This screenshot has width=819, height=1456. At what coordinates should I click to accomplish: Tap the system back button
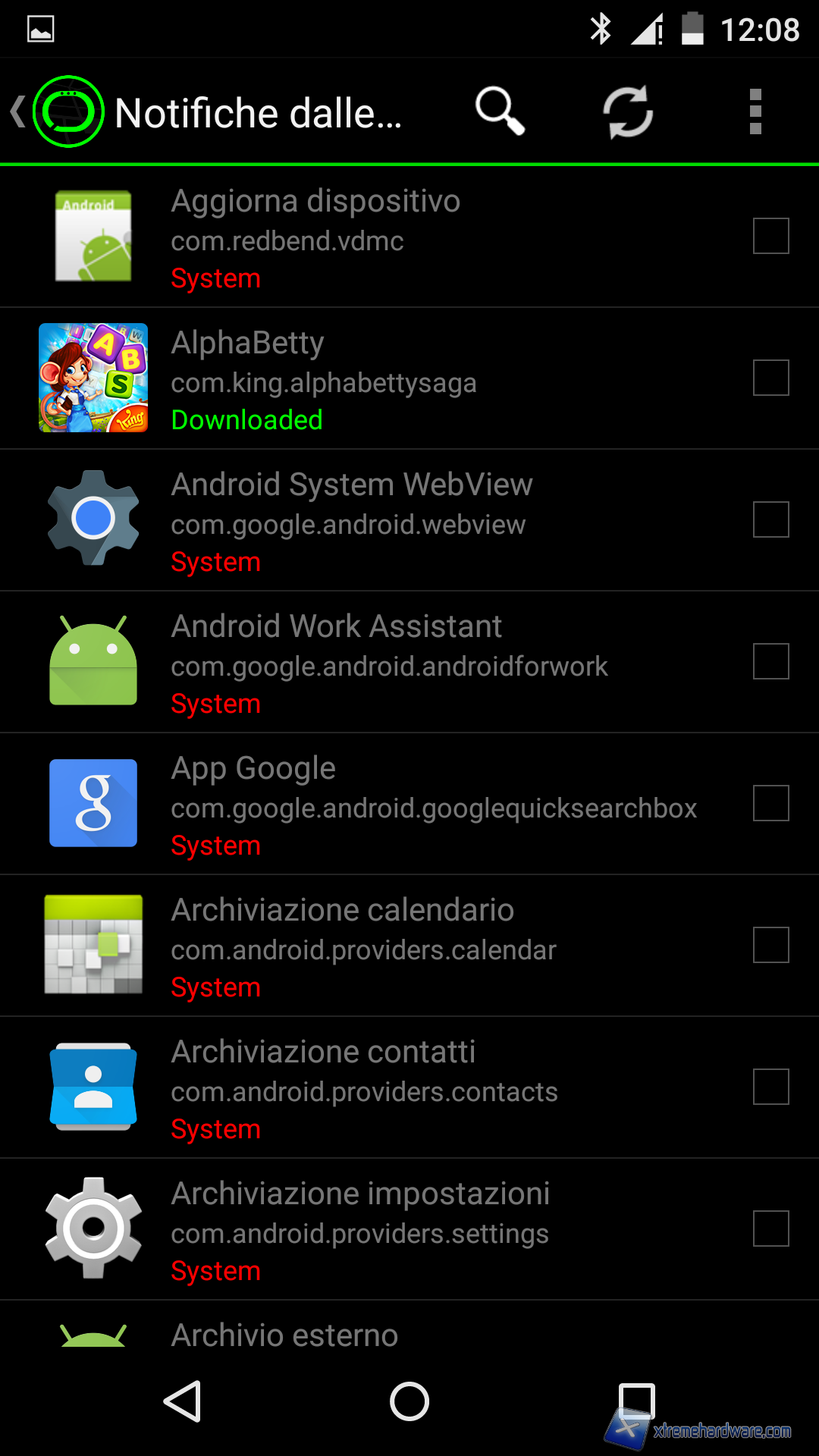[x=183, y=1401]
